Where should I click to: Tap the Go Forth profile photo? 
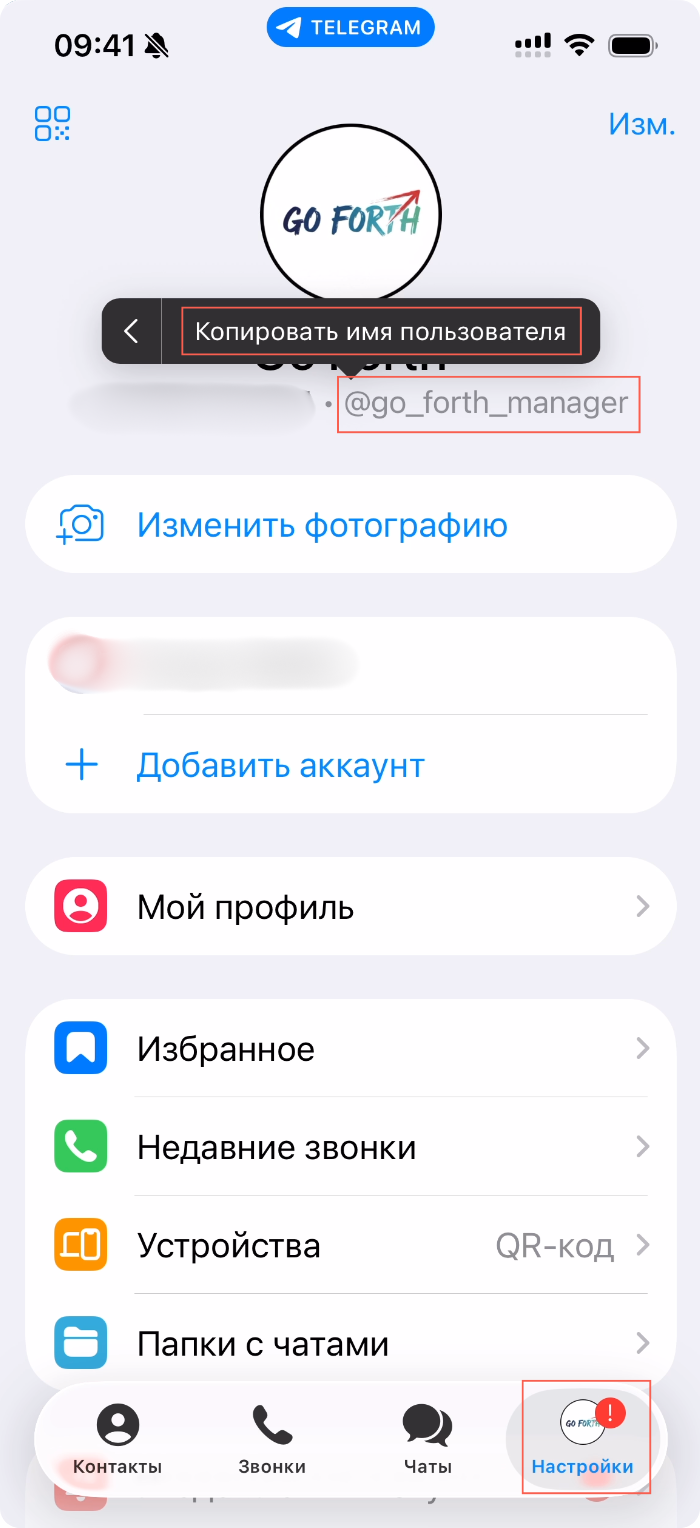350,217
